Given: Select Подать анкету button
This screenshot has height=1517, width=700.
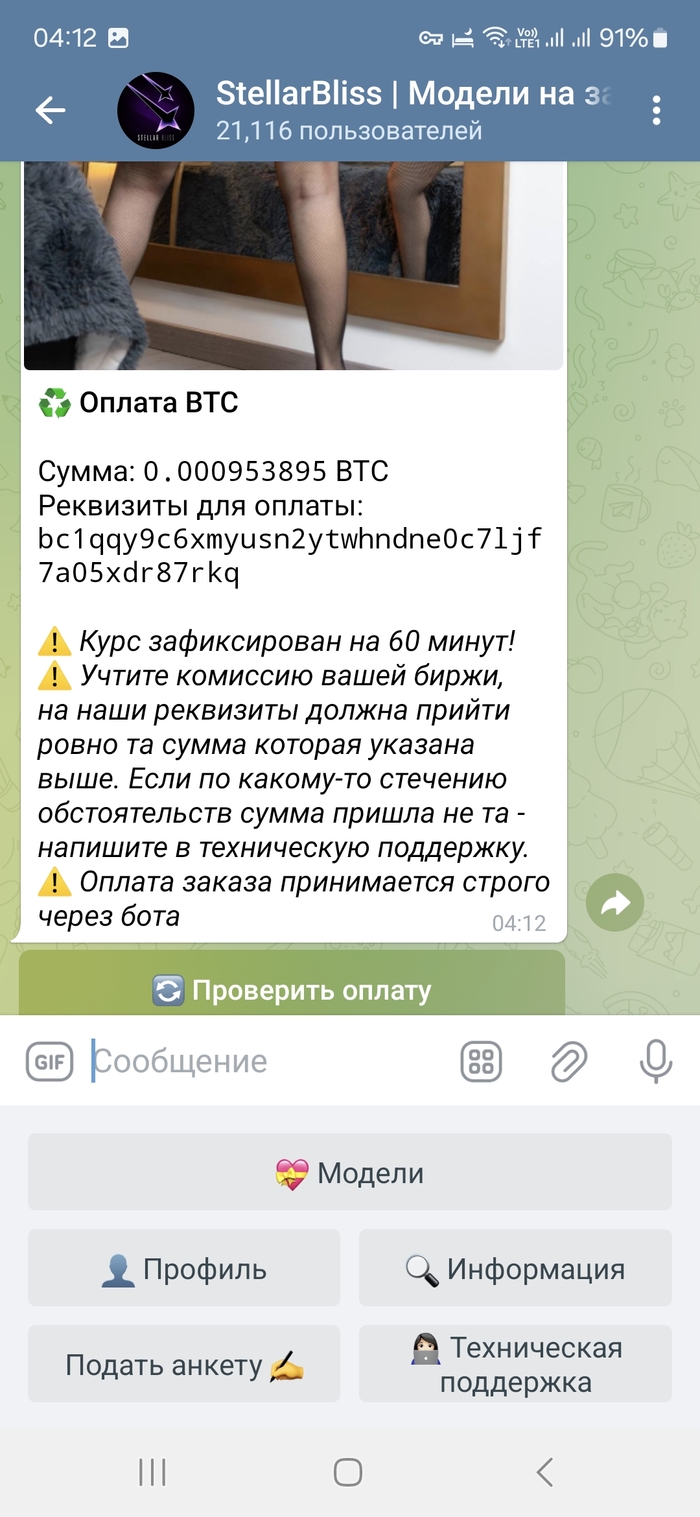Looking at the screenshot, I should click(184, 1364).
